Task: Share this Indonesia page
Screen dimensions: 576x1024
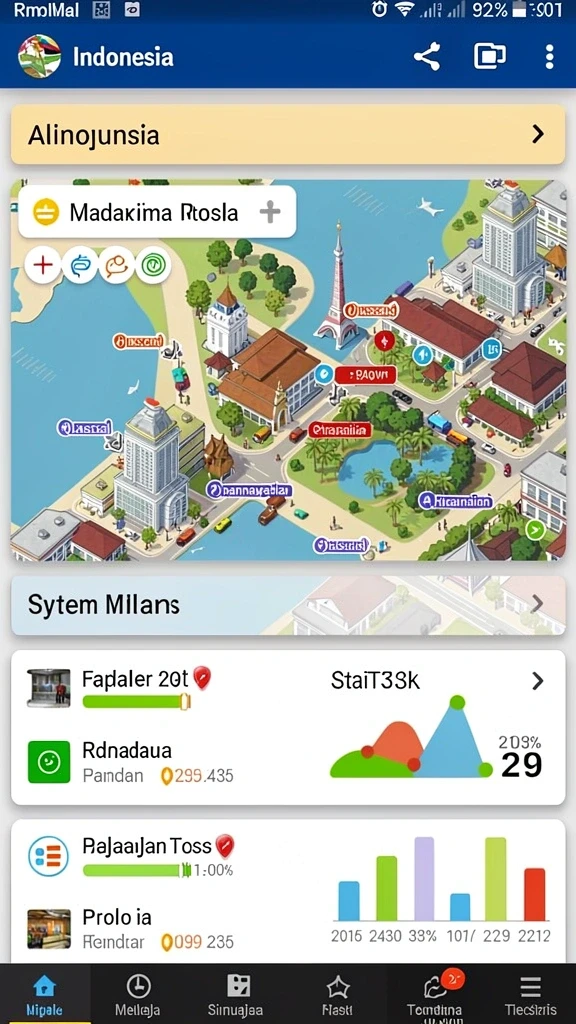Action: [x=427, y=57]
